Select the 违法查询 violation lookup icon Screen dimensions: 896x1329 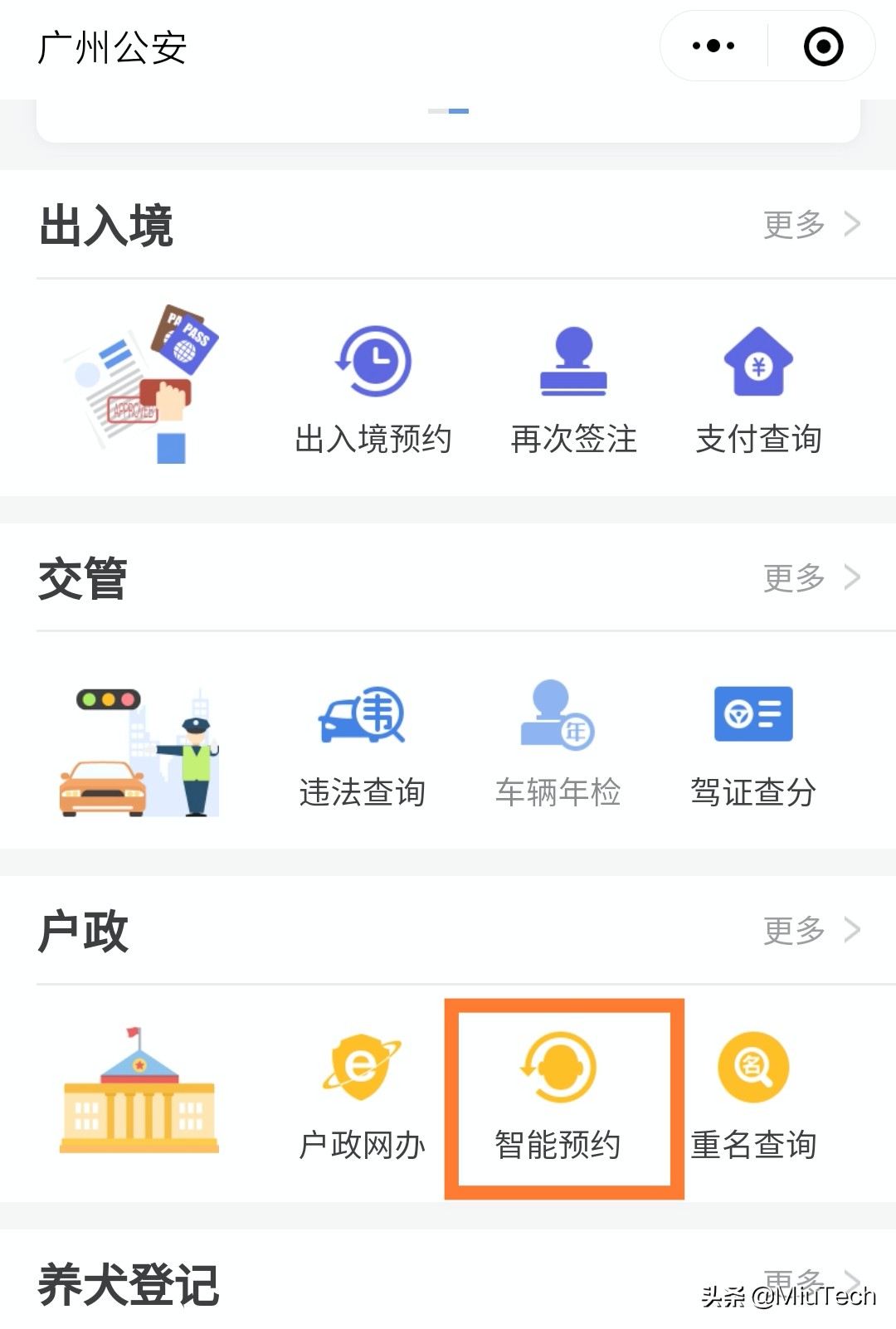[x=361, y=718]
